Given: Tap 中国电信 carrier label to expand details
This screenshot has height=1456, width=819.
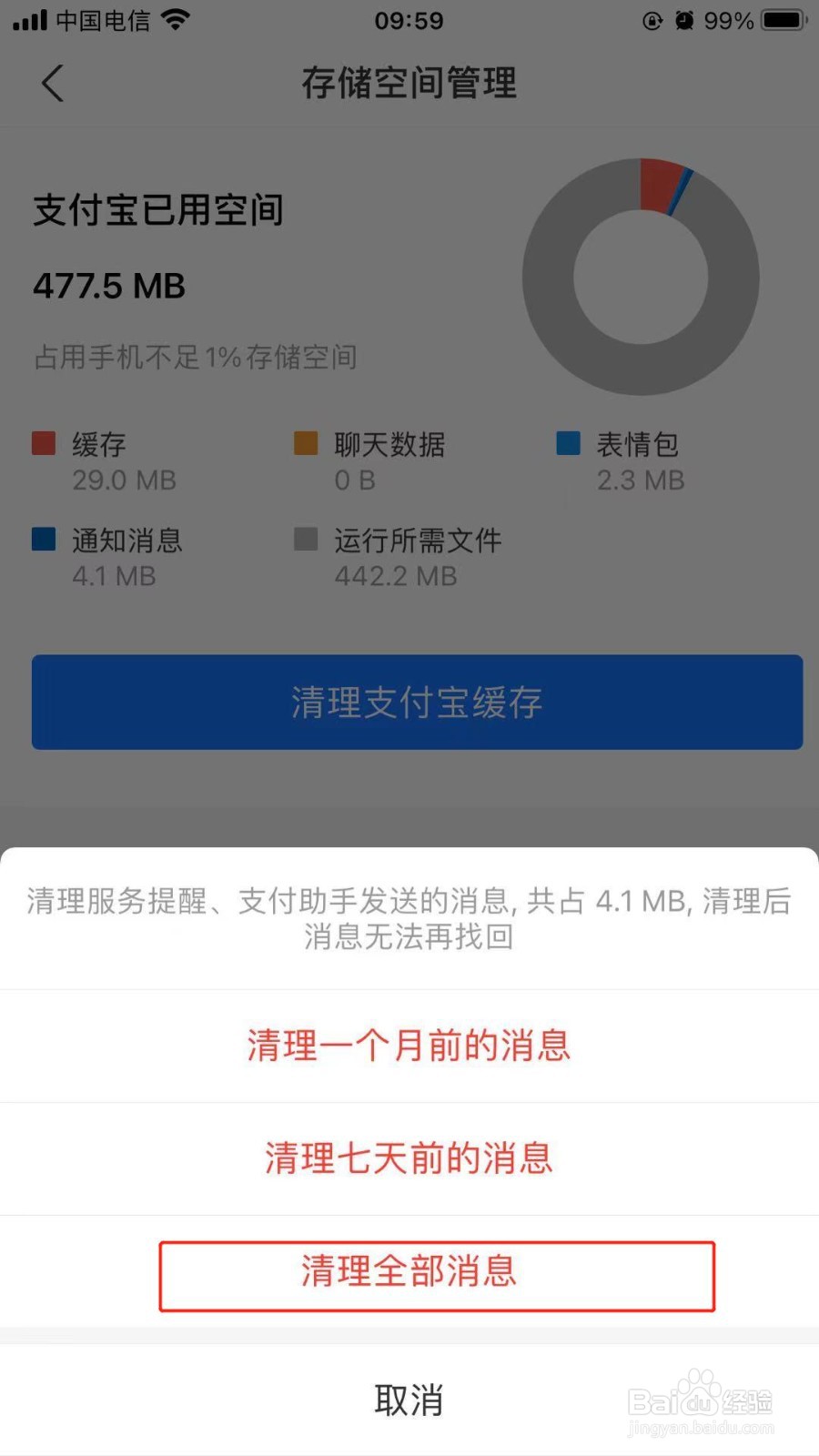Looking at the screenshot, I should click(100, 20).
